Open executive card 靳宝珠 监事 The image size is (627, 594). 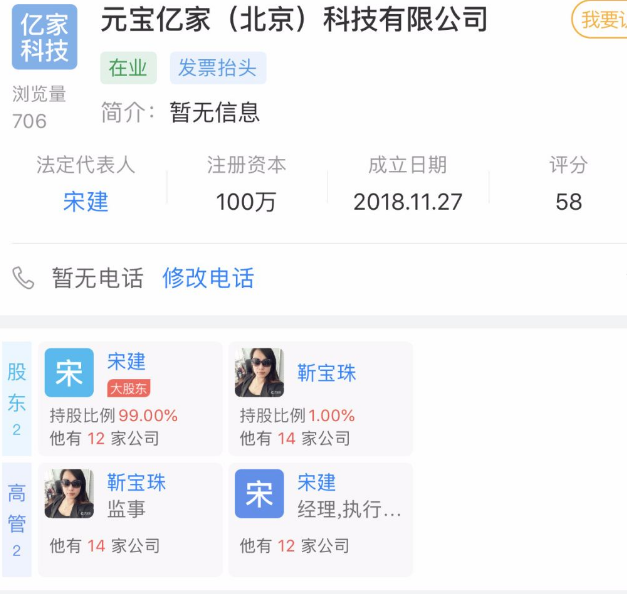tap(130, 519)
